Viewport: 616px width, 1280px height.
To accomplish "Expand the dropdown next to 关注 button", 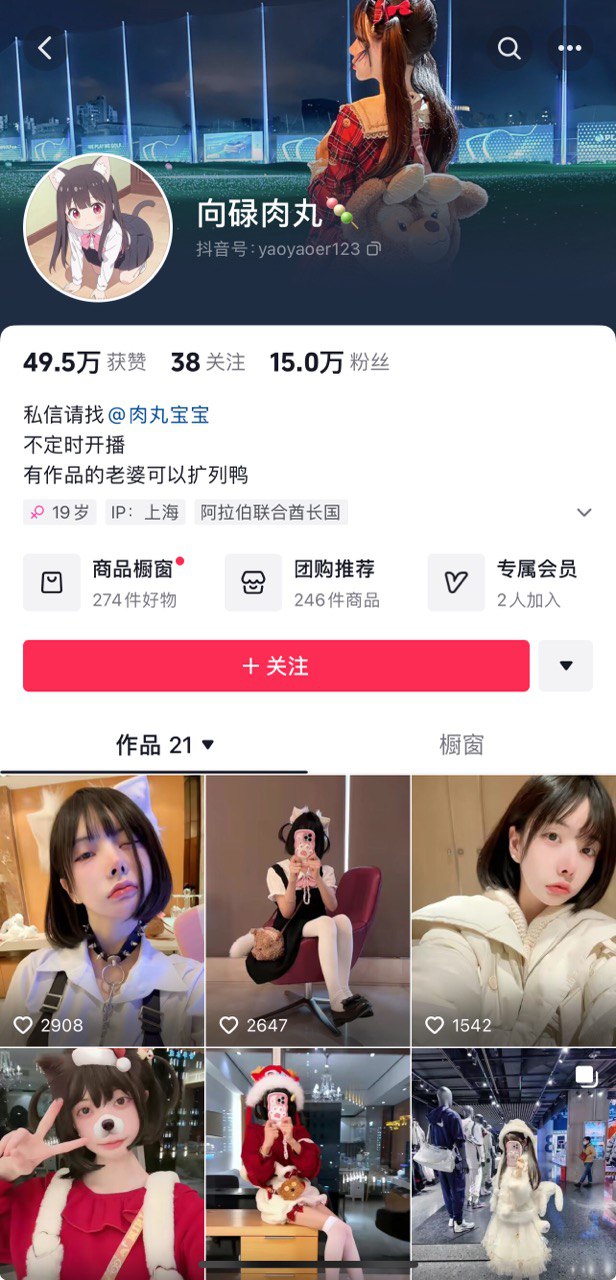I will point(565,666).
